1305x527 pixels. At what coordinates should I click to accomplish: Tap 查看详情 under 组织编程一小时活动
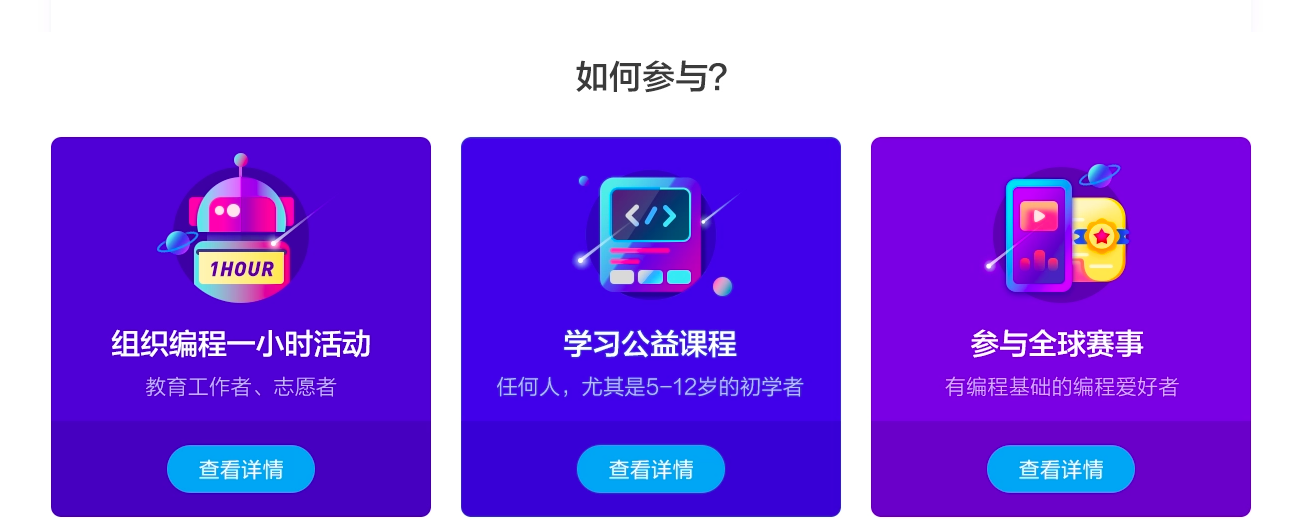point(241,469)
